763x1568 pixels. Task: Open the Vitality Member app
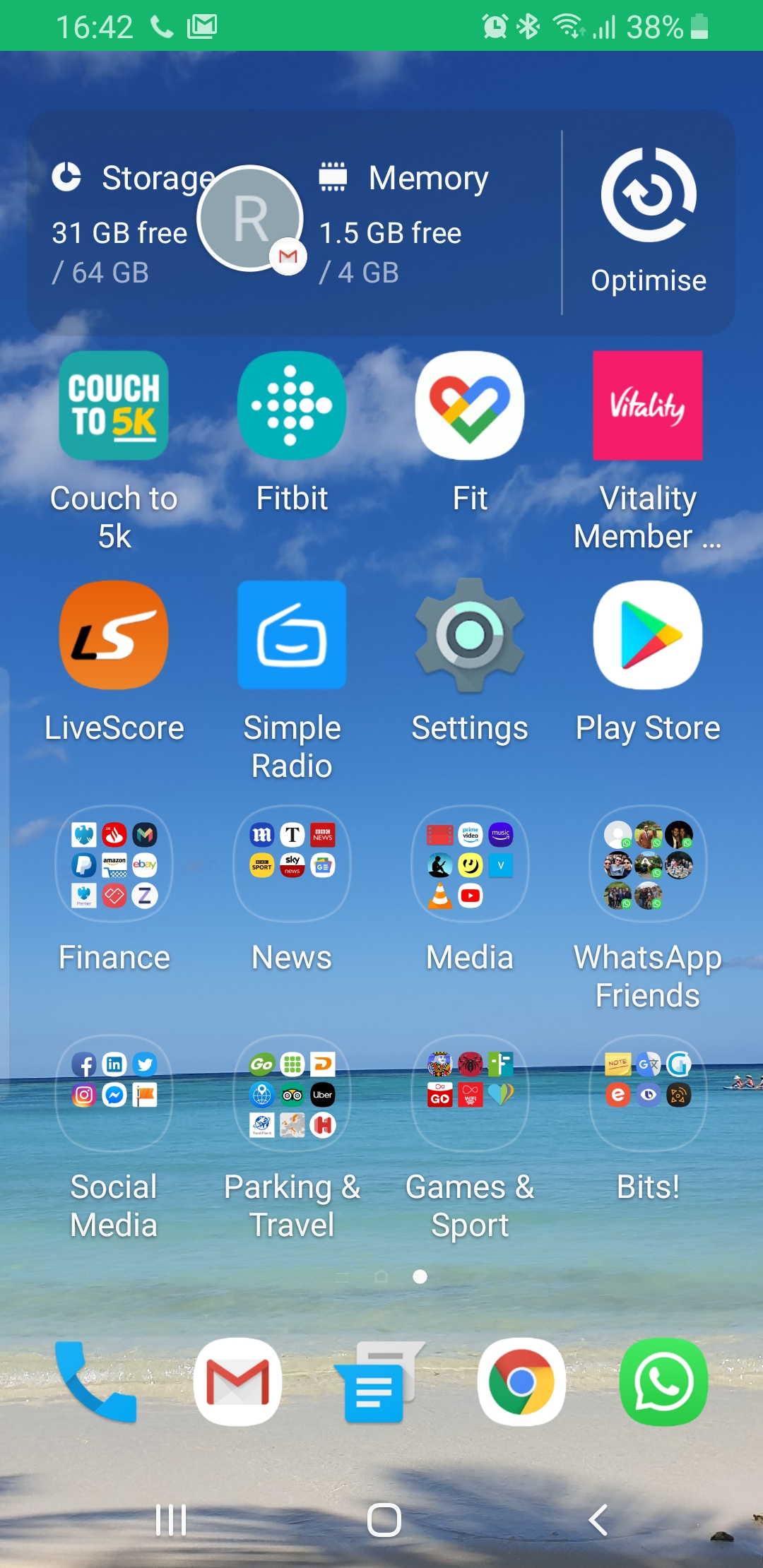point(647,406)
